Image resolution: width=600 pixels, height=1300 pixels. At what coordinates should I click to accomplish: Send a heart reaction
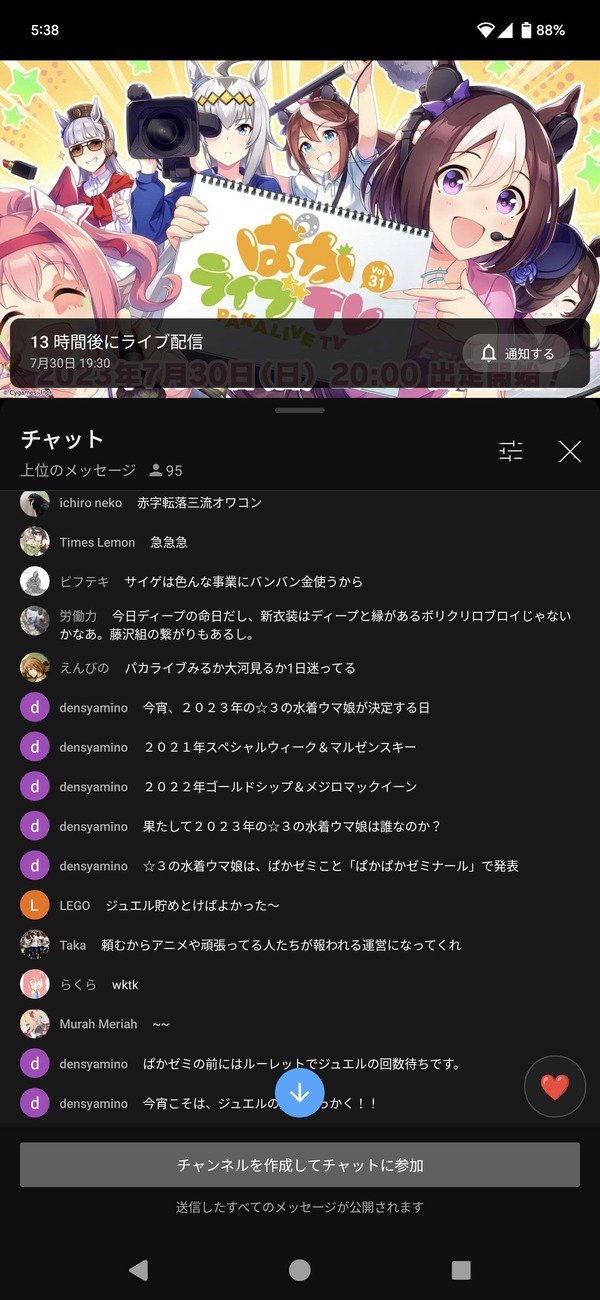point(555,1087)
